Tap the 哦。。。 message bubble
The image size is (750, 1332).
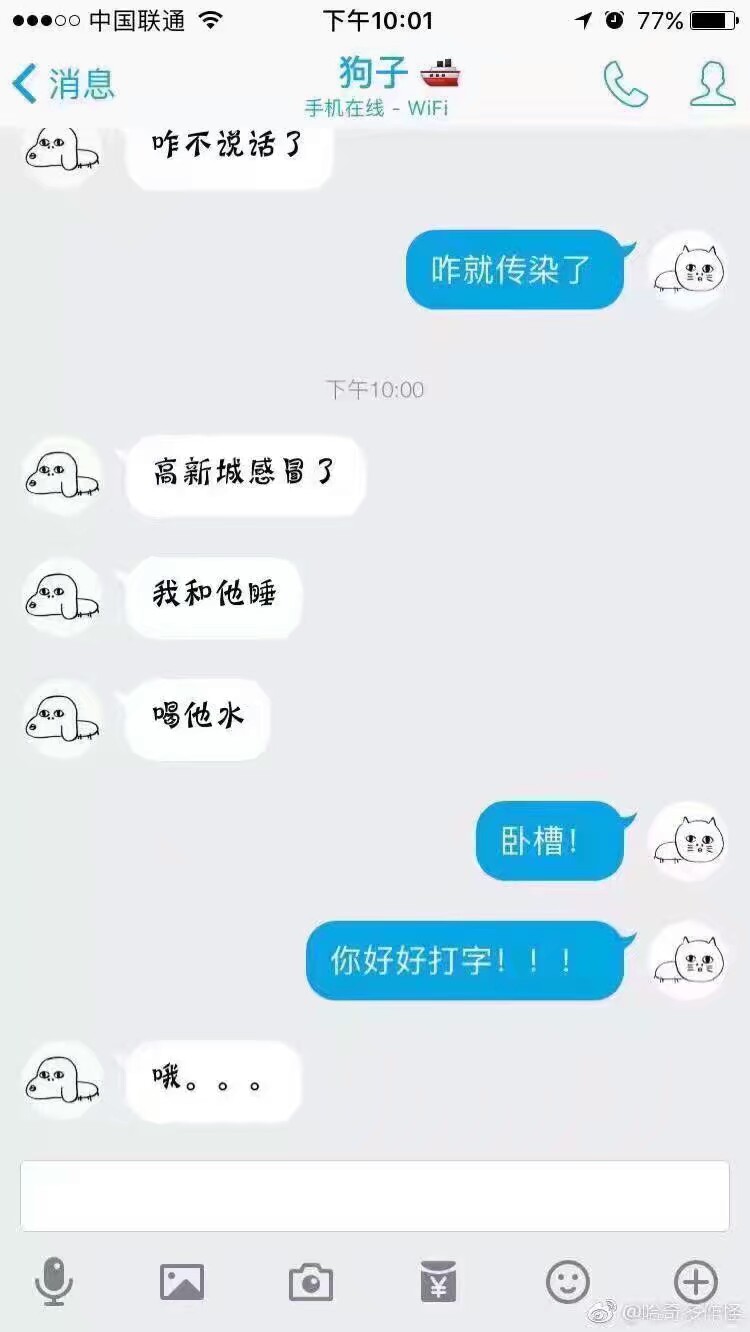210,1082
